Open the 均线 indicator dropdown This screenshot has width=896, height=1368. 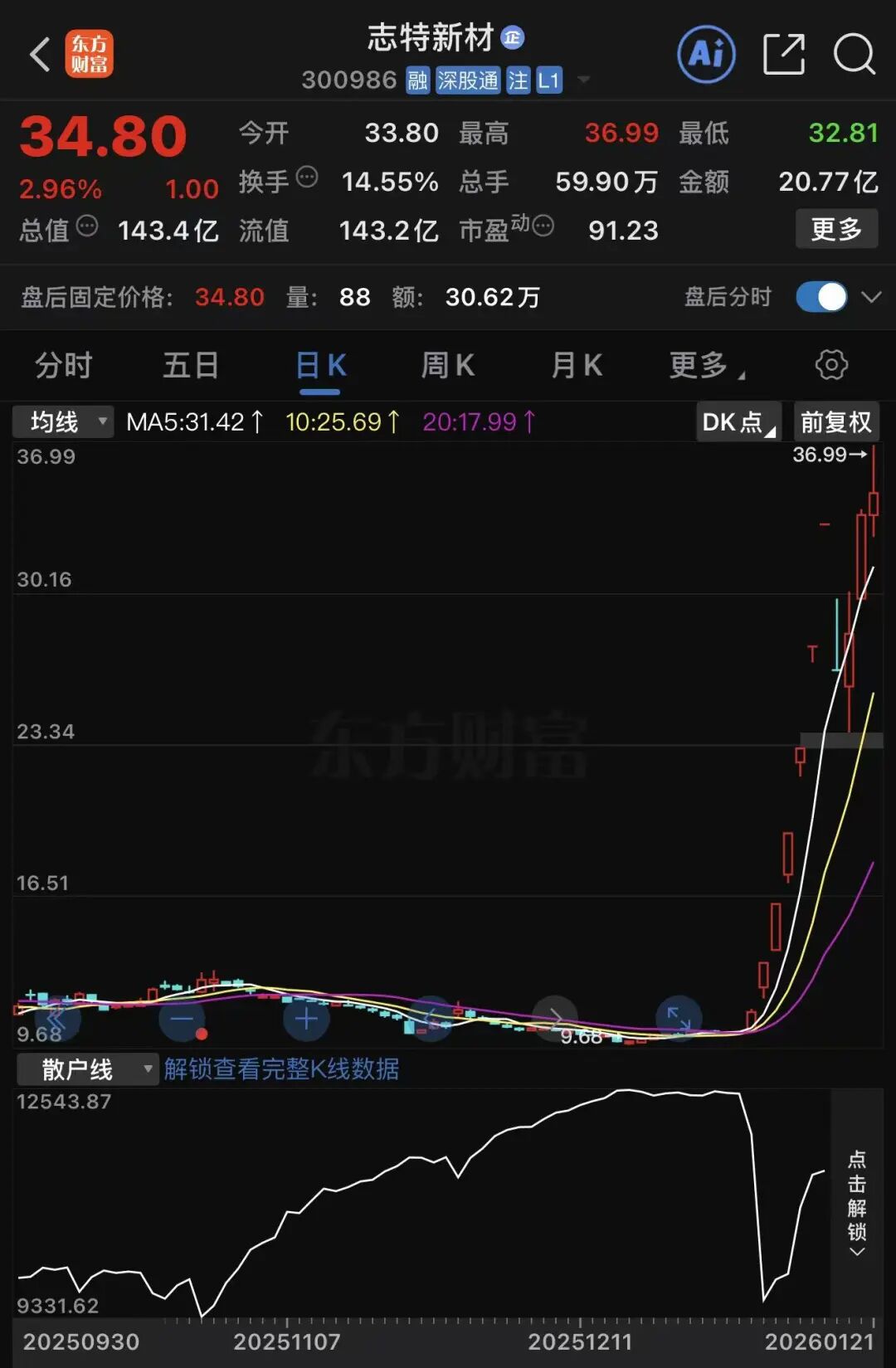(63, 422)
